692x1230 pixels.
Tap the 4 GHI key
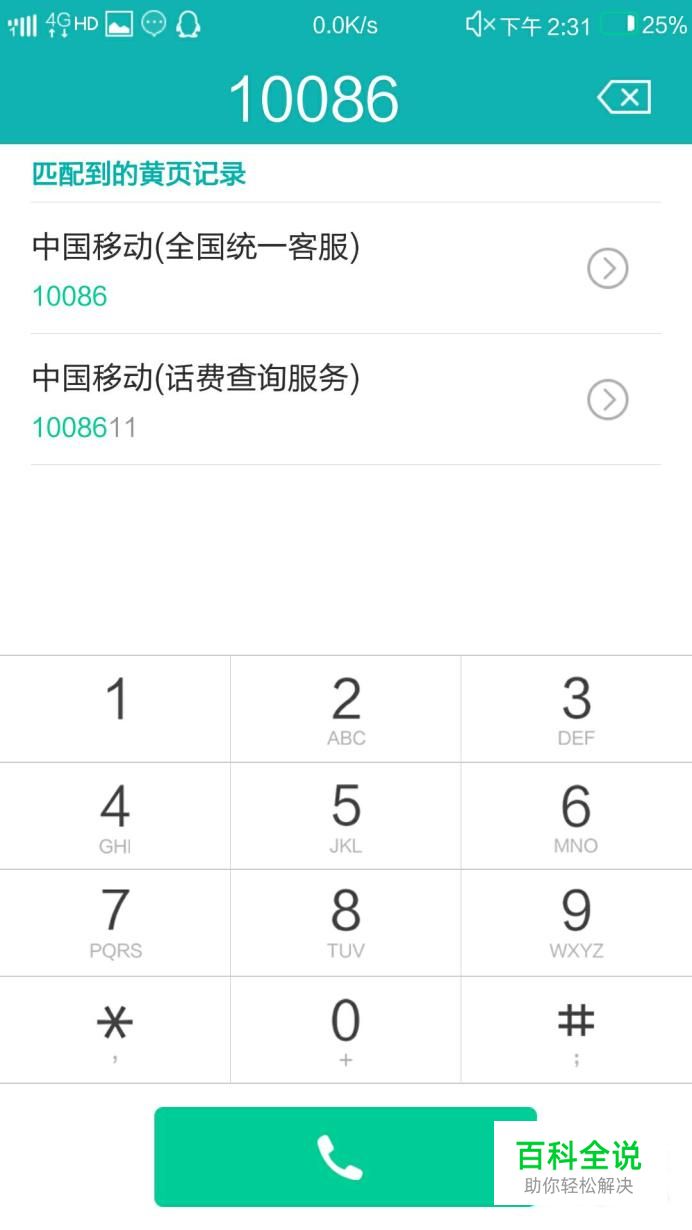point(116,815)
